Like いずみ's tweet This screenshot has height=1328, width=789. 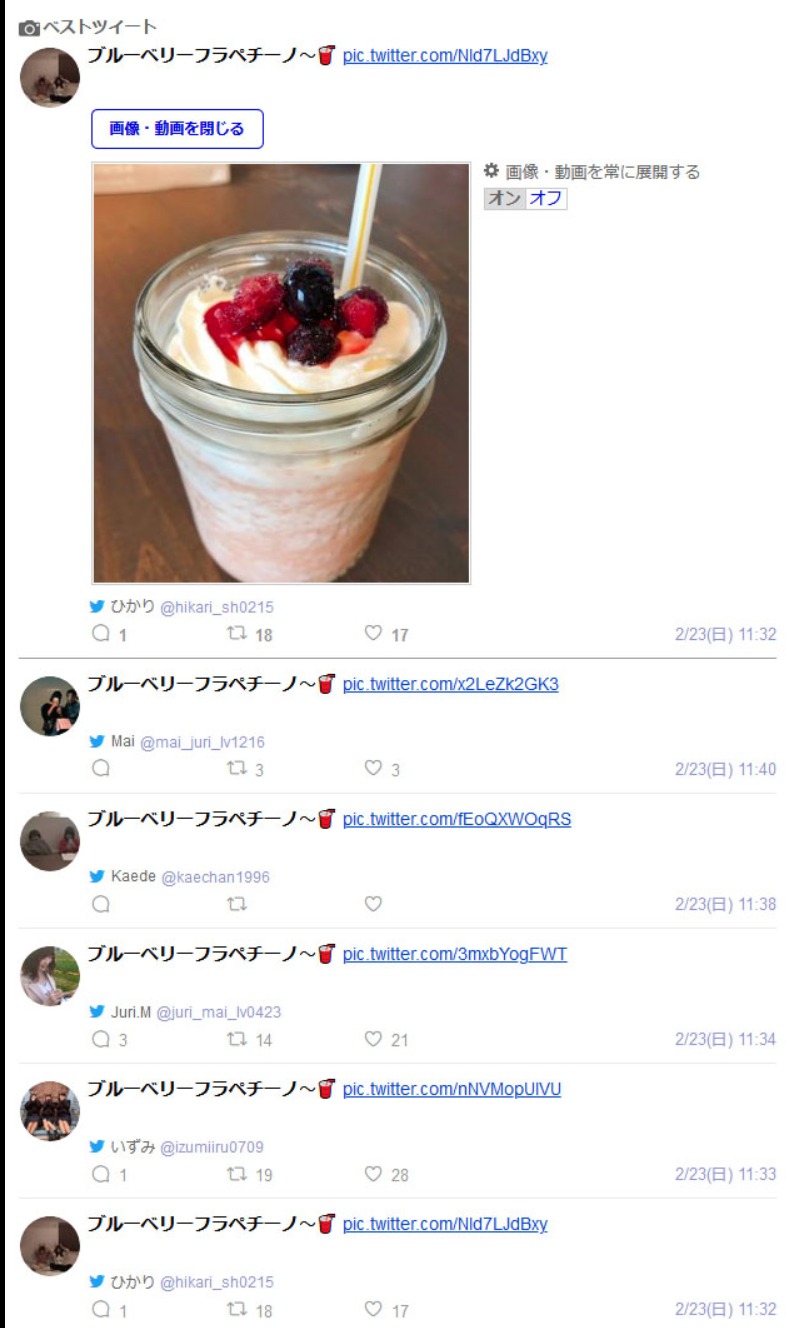pyautogui.click(x=373, y=1174)
